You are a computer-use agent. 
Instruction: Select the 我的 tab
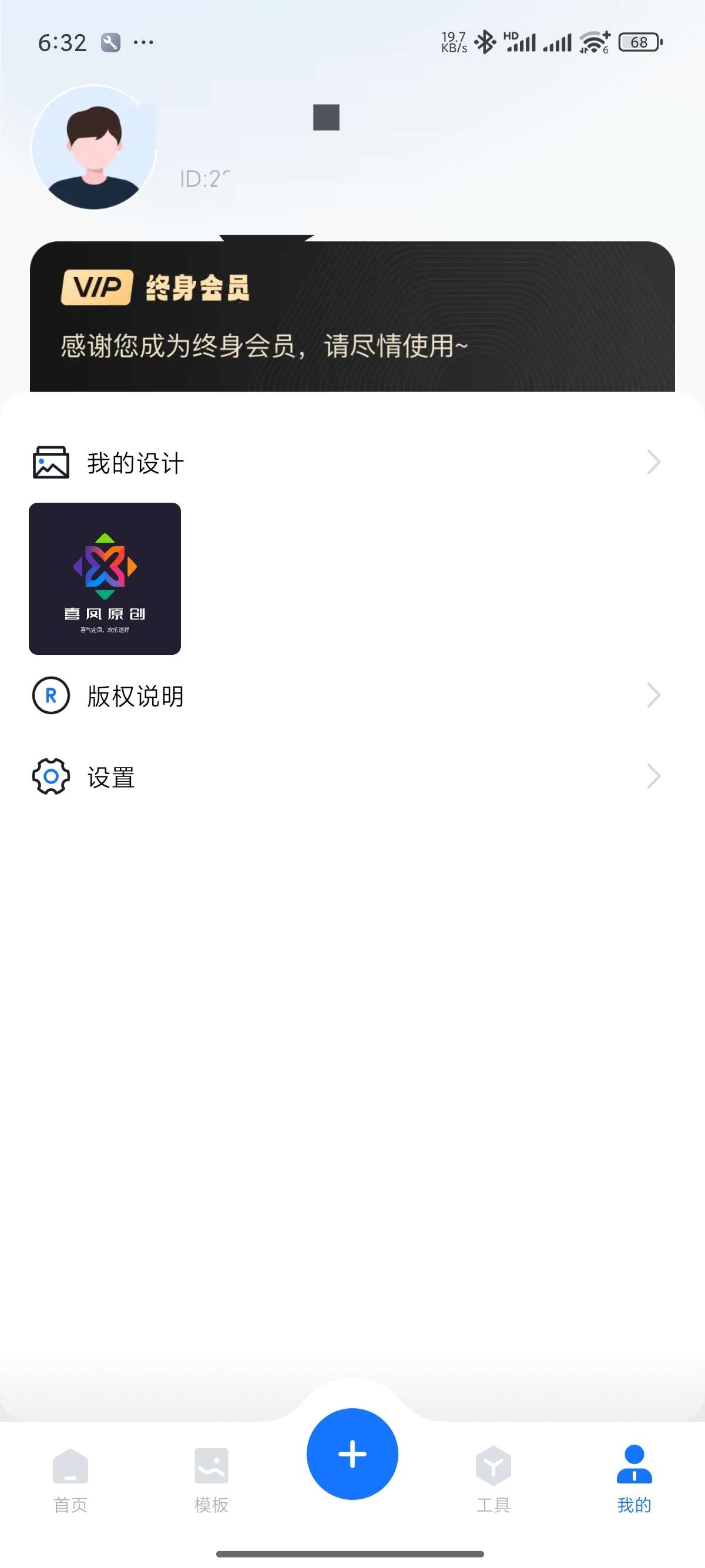[634, 1479]
